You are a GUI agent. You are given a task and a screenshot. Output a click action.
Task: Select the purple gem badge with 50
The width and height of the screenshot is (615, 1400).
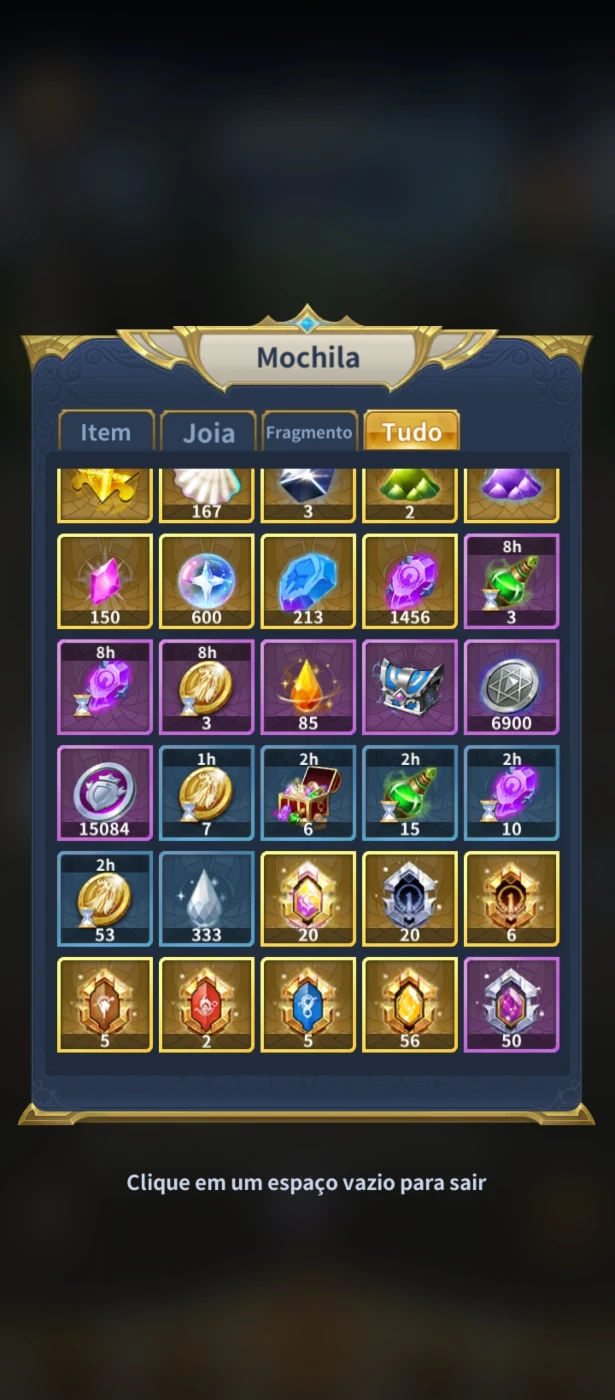(x=511, y=1005)
